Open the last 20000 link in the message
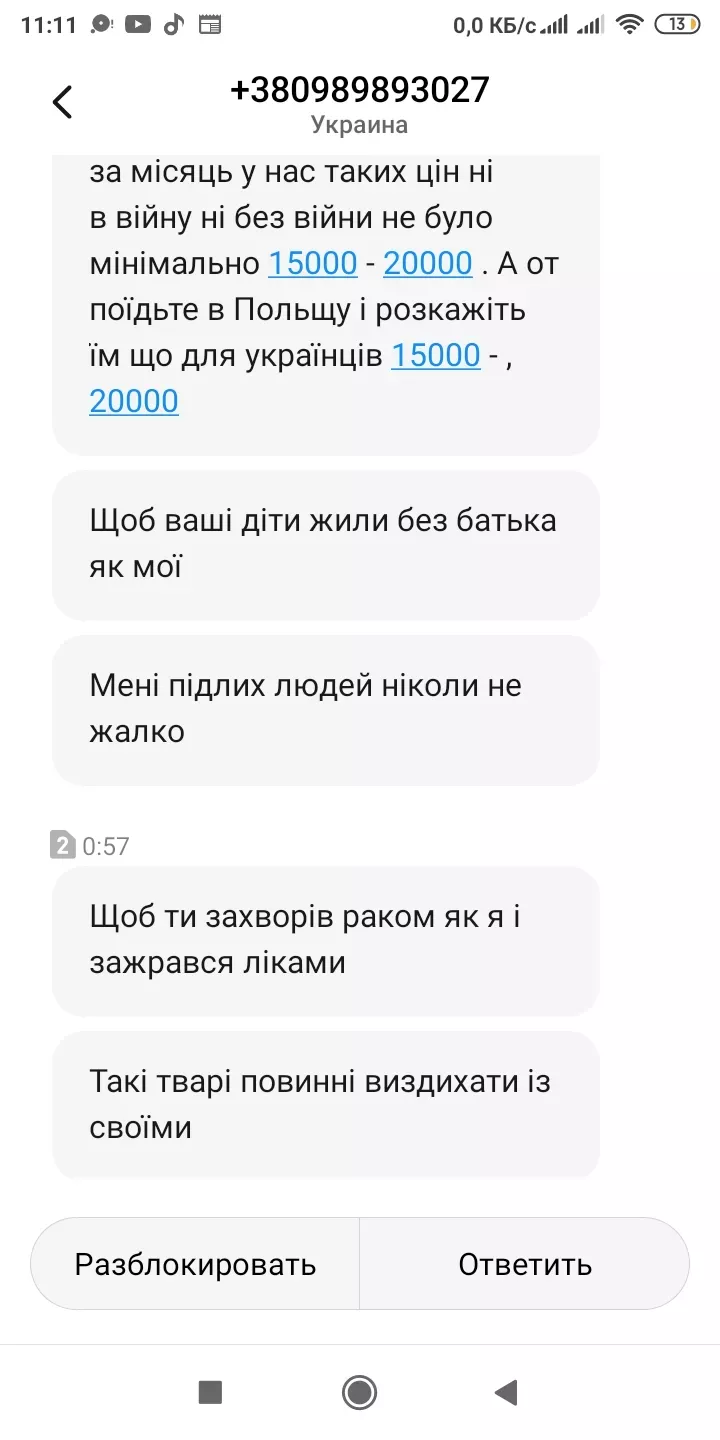This screenshot has height=1440, width=720. click(x=134, y=401)
